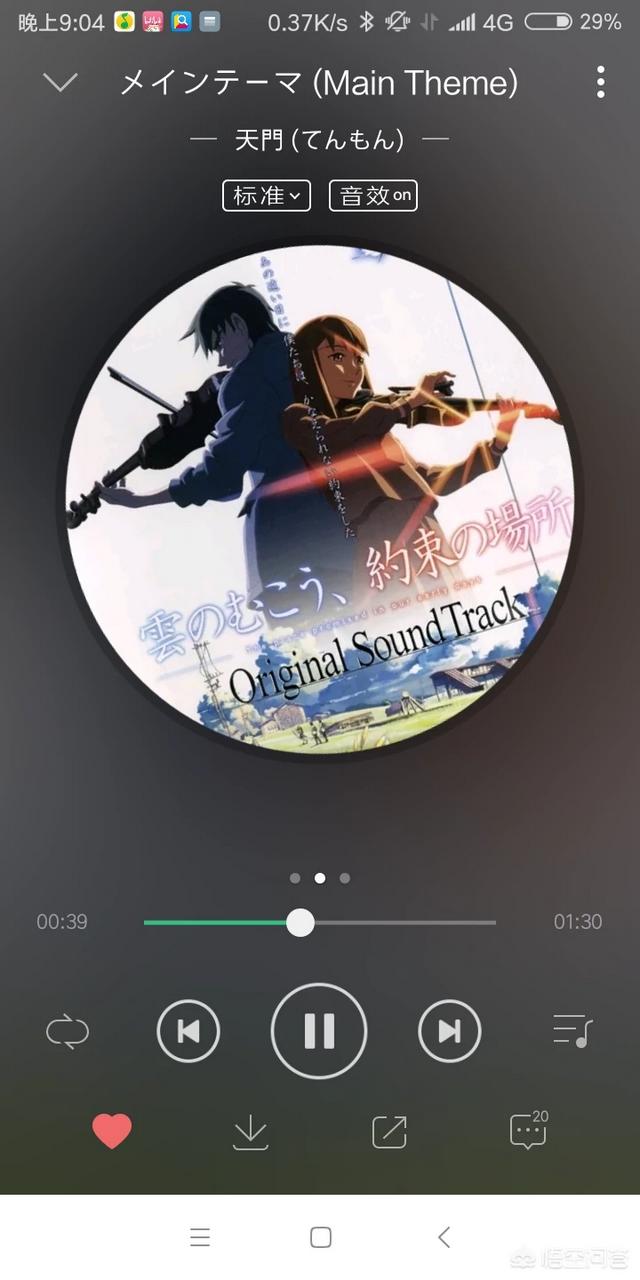Tap the album cover artwork
The image size is (640, 1280).
point(320,500)
